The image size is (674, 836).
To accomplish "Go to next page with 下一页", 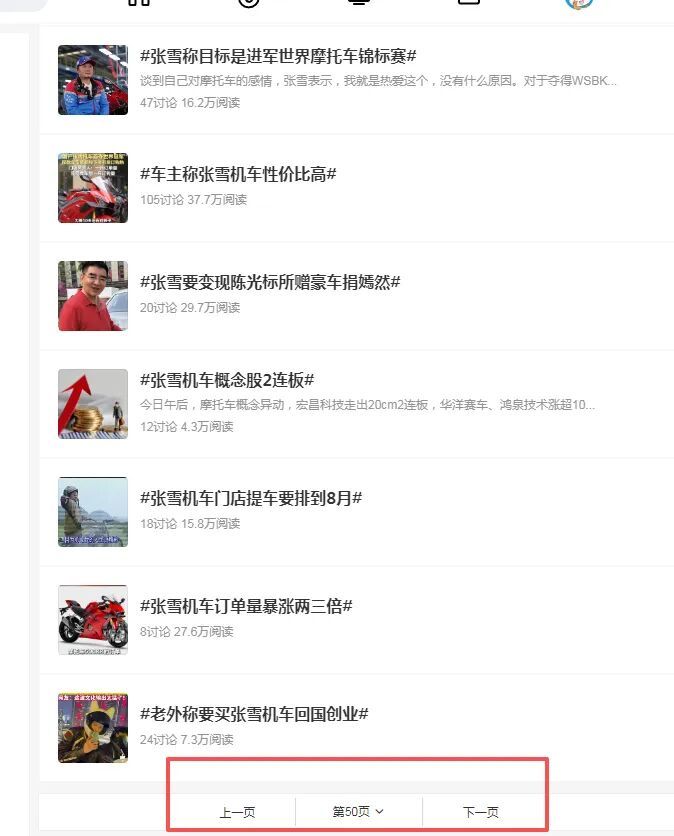I will pos(480,812).
